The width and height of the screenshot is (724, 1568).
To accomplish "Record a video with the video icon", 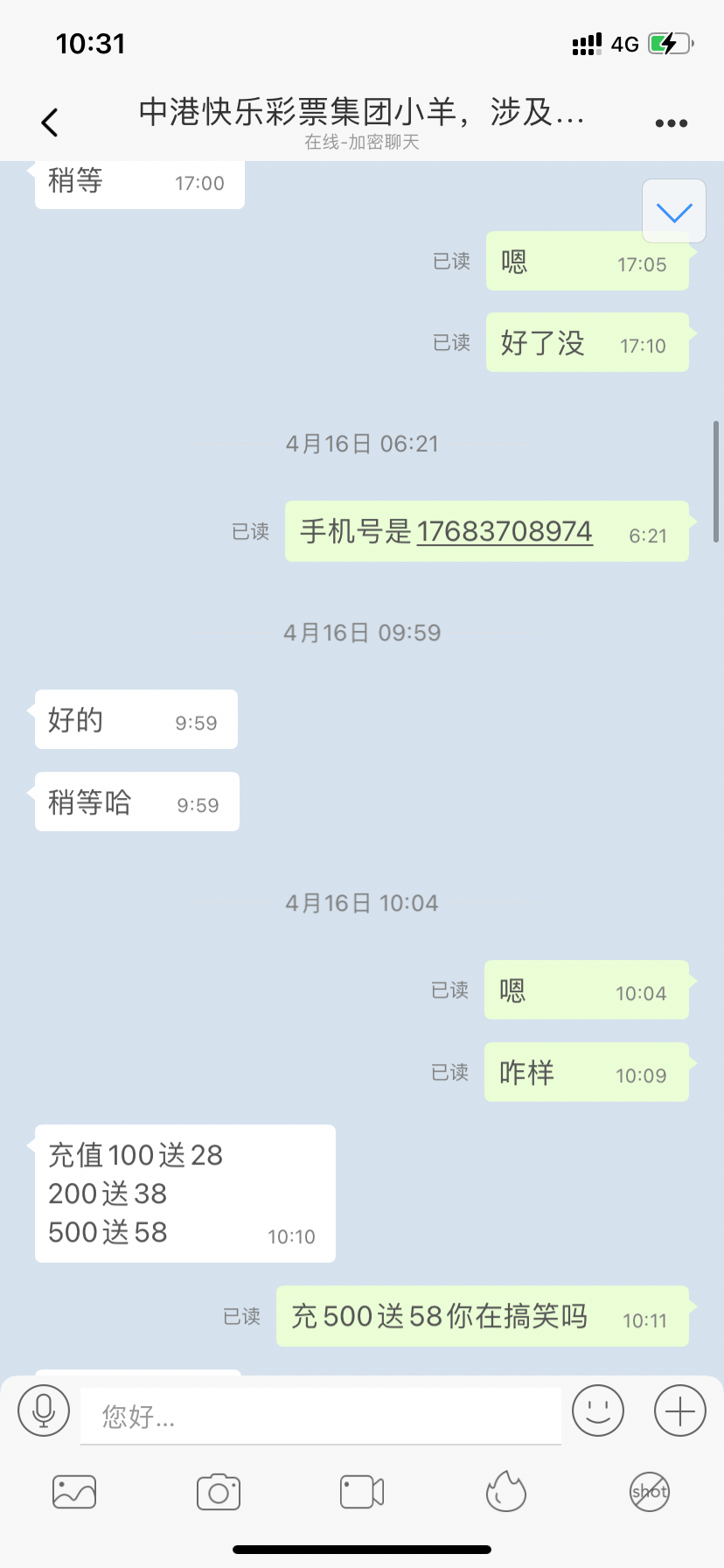I will point(362,1492).
